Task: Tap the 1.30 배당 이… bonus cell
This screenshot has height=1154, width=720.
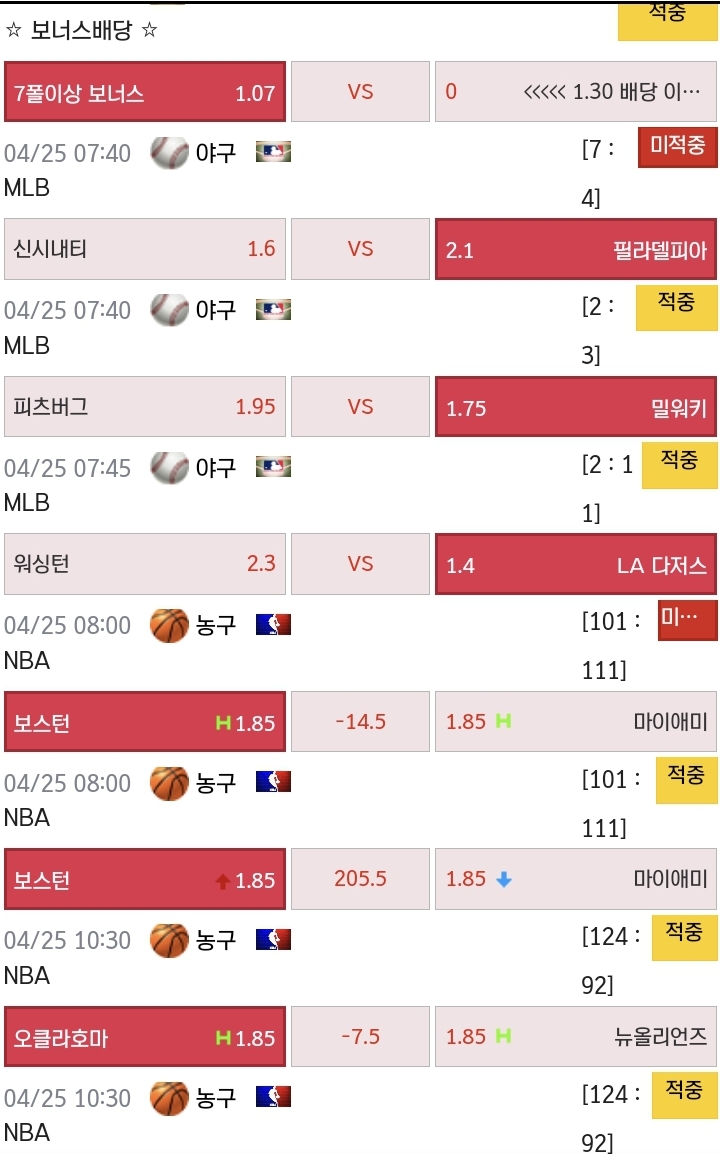Action: (575, 92)
